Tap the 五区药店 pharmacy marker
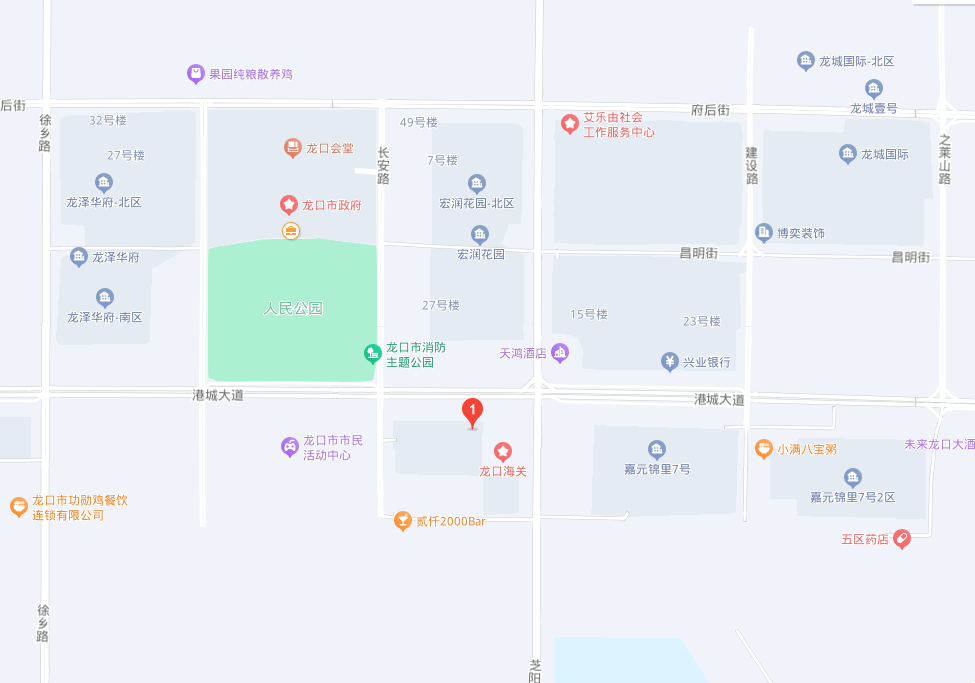The width and height of the screenshot is (975, 683). pos(901,539)
